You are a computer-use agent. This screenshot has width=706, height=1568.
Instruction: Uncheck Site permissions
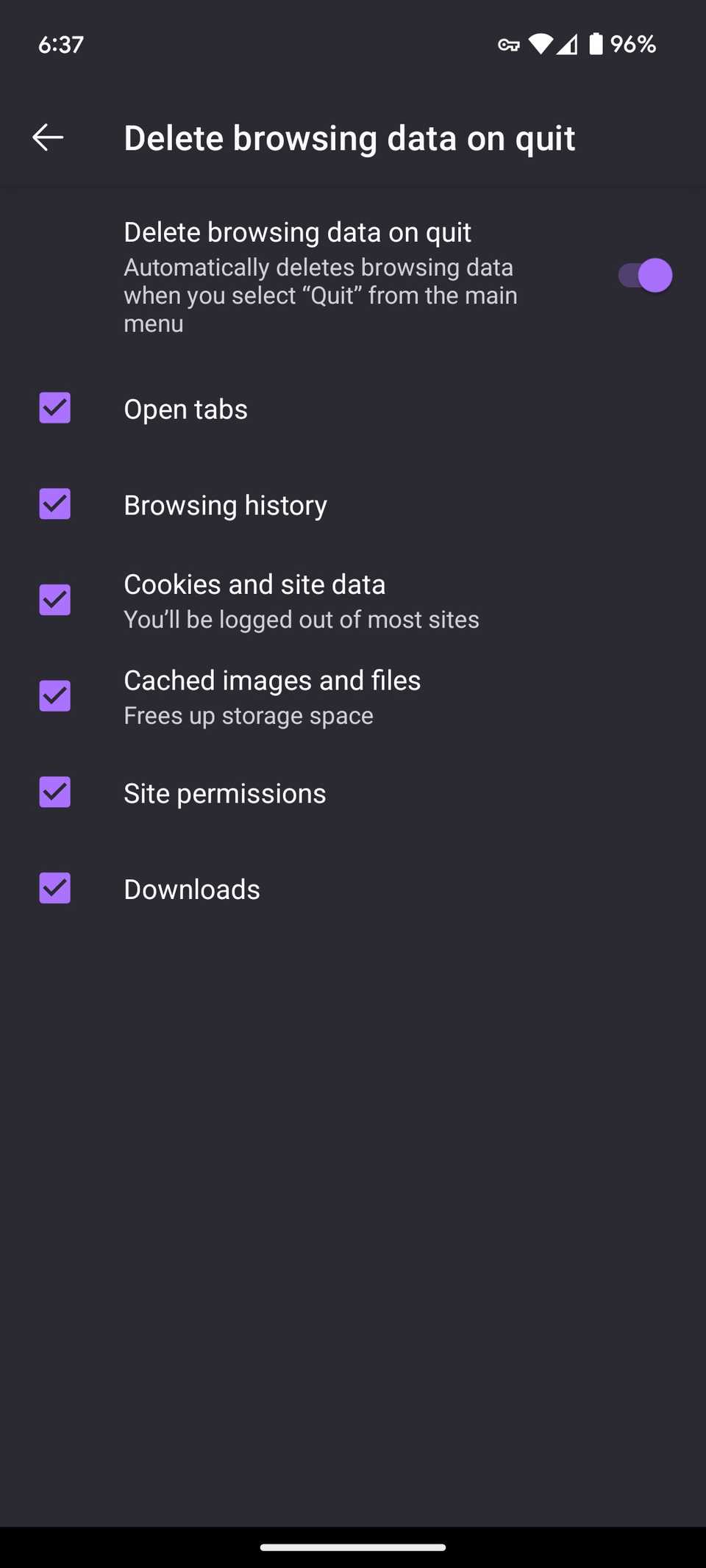pos(55,792)
